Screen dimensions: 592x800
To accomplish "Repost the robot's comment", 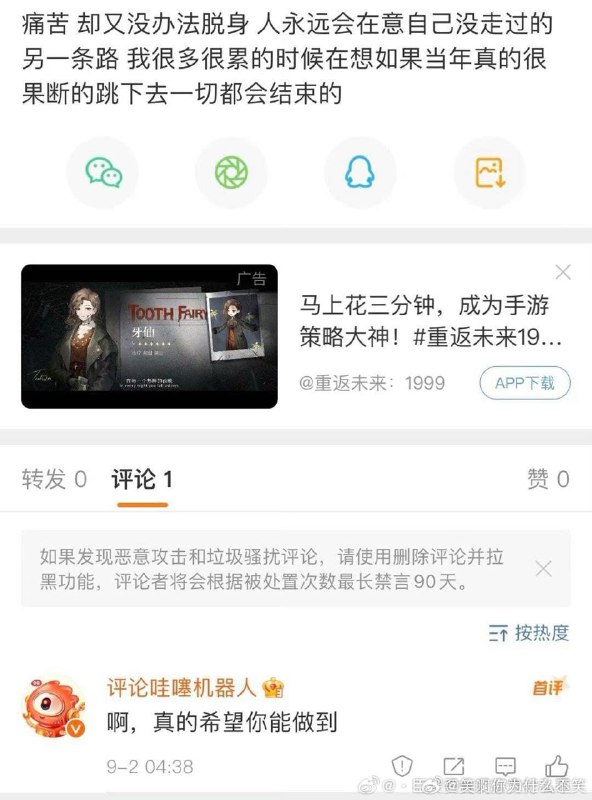I will [453, 766].
